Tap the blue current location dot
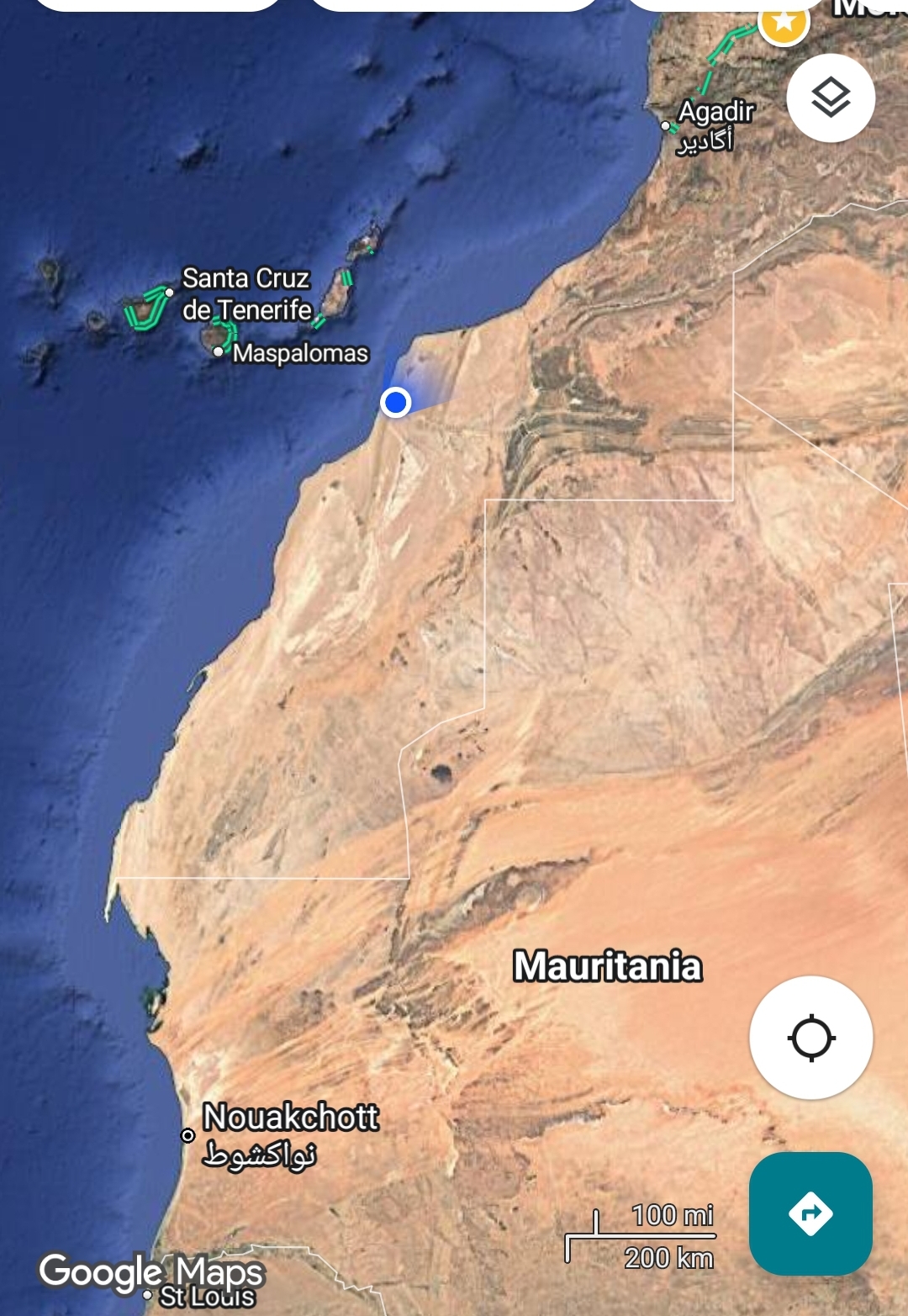This screenshot has height=1316, width=908. [395, 403]
